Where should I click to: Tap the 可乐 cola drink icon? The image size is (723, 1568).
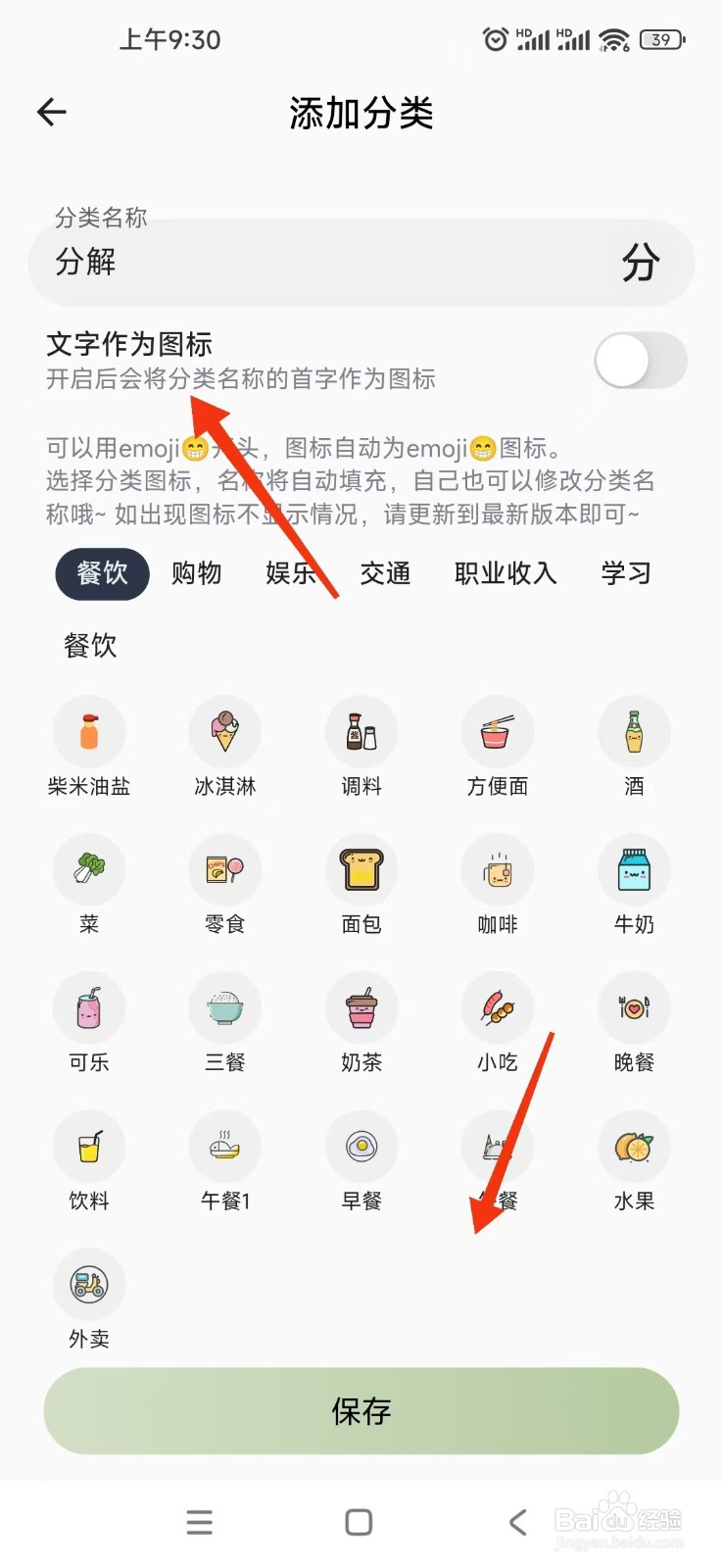pyautogui.click(x=89, y=1007)
